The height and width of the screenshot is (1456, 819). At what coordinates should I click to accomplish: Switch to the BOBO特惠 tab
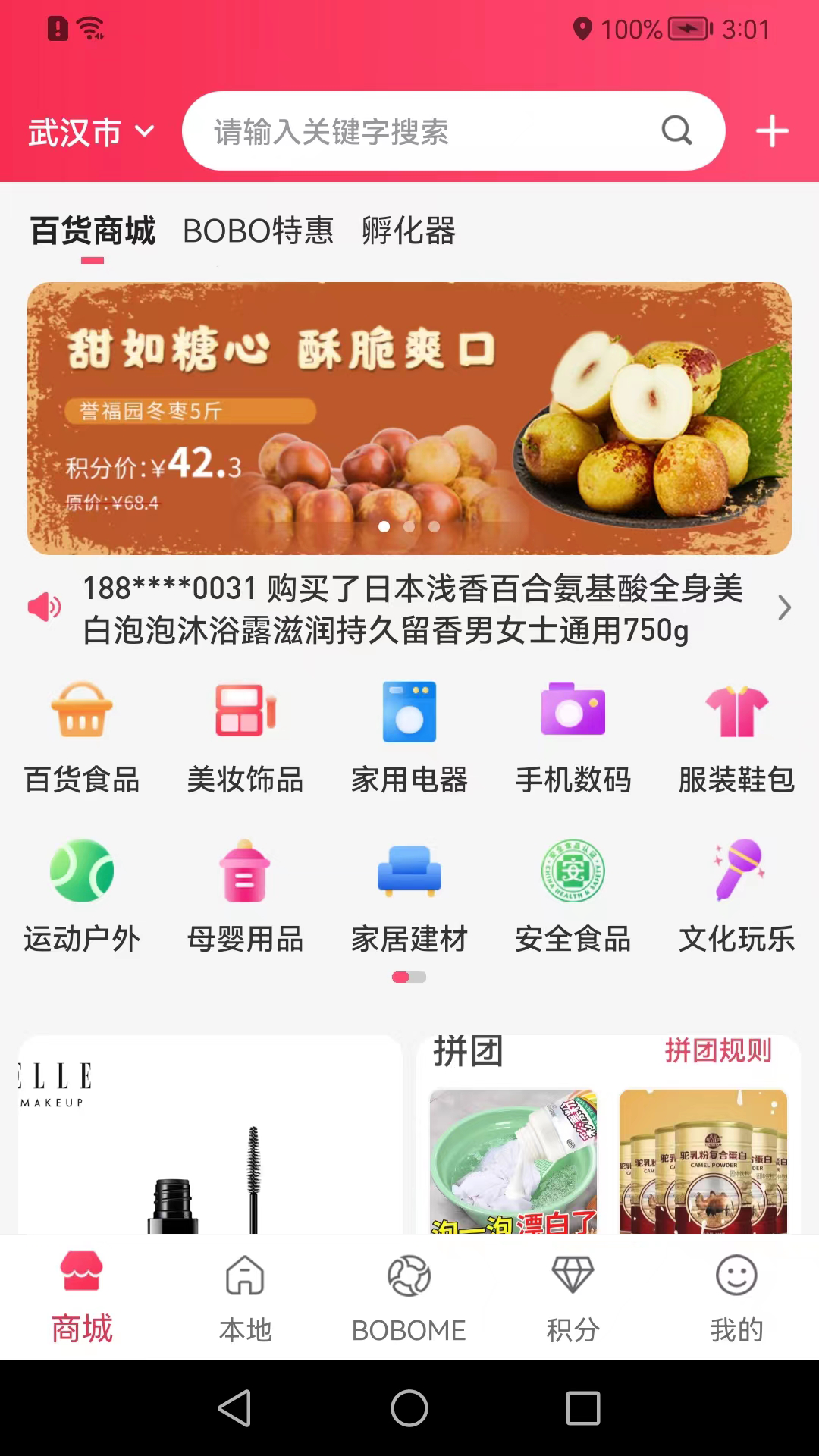[x=257, y=232]
